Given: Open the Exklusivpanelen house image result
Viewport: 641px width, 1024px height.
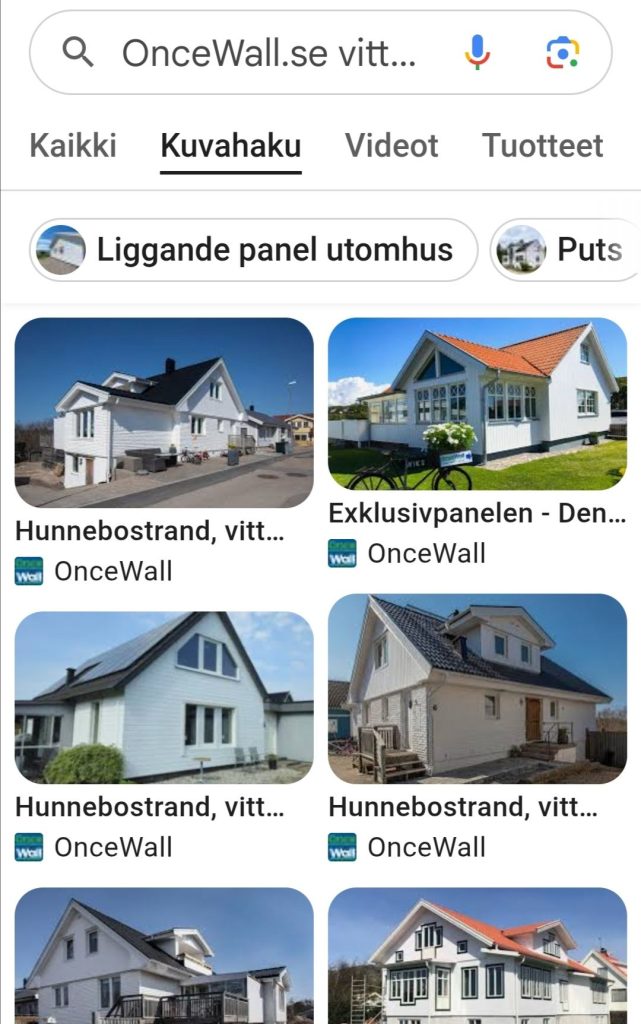Looking at the screenshot, I should click(477, 404).
